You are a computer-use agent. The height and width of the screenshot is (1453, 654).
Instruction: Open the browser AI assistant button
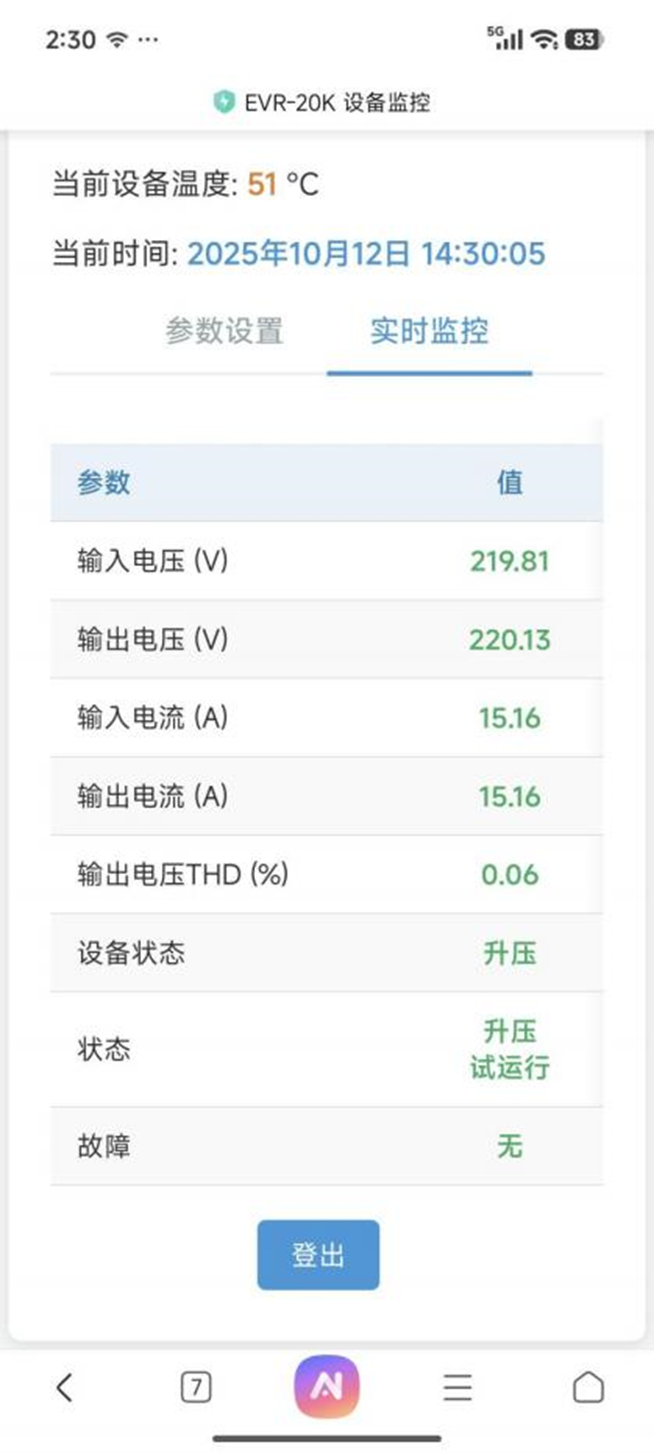(326, 1387)
